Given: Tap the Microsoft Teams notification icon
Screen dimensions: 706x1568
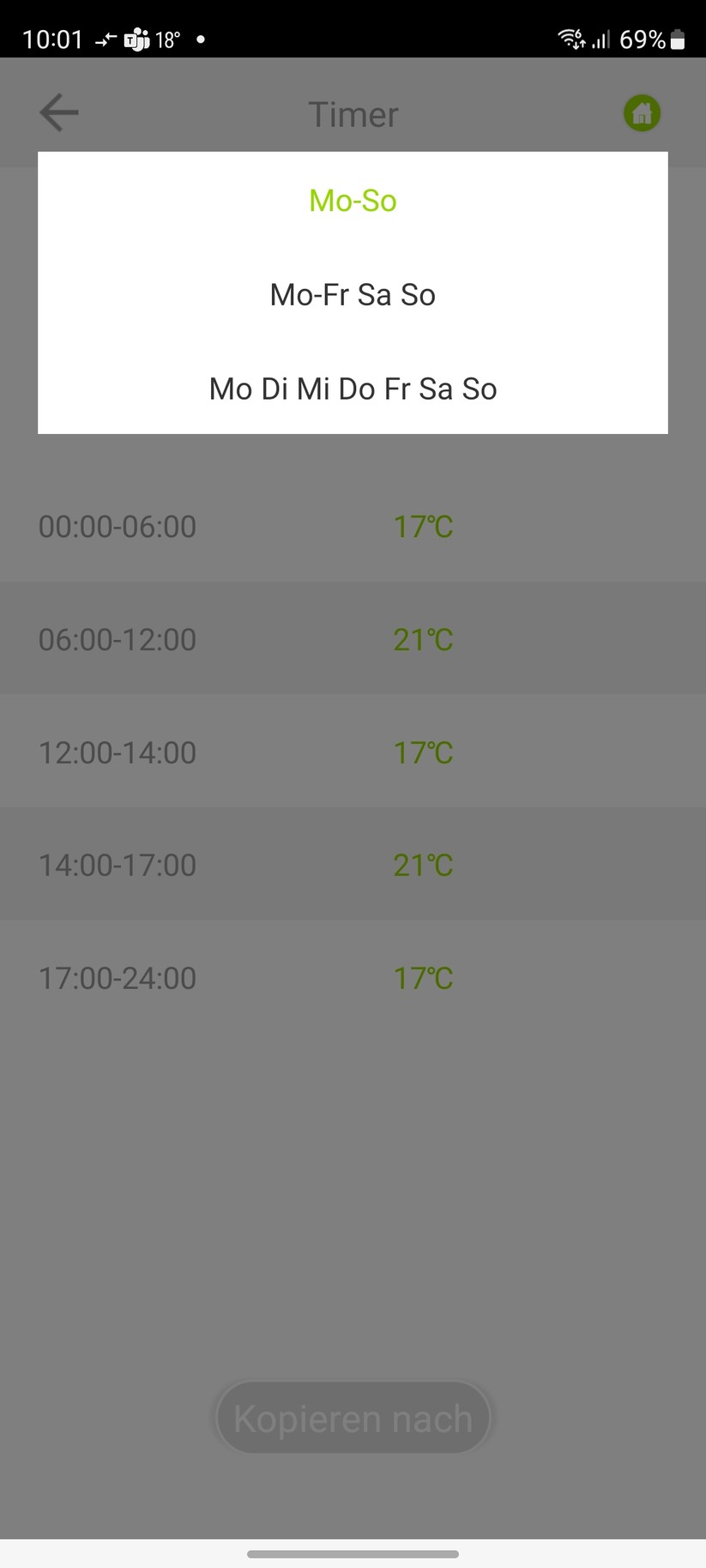Looking at the screenshot, I should 136,39.
